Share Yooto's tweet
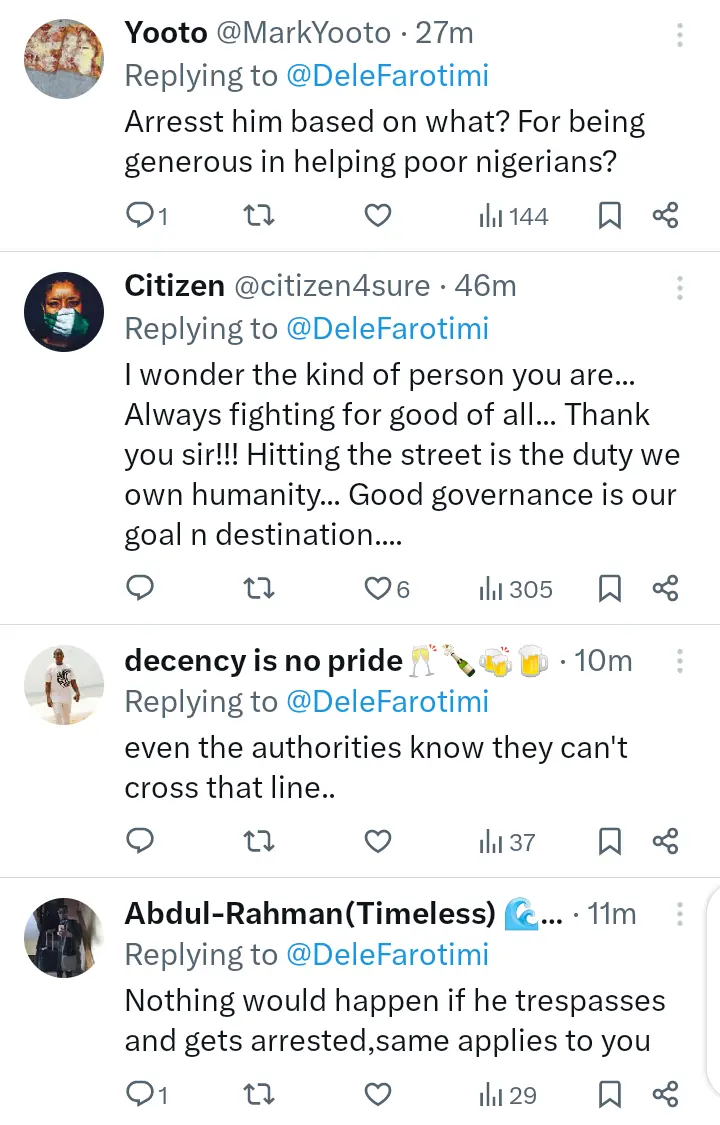Viewport: 720px width, 1125px height. [x=666, y=215]
